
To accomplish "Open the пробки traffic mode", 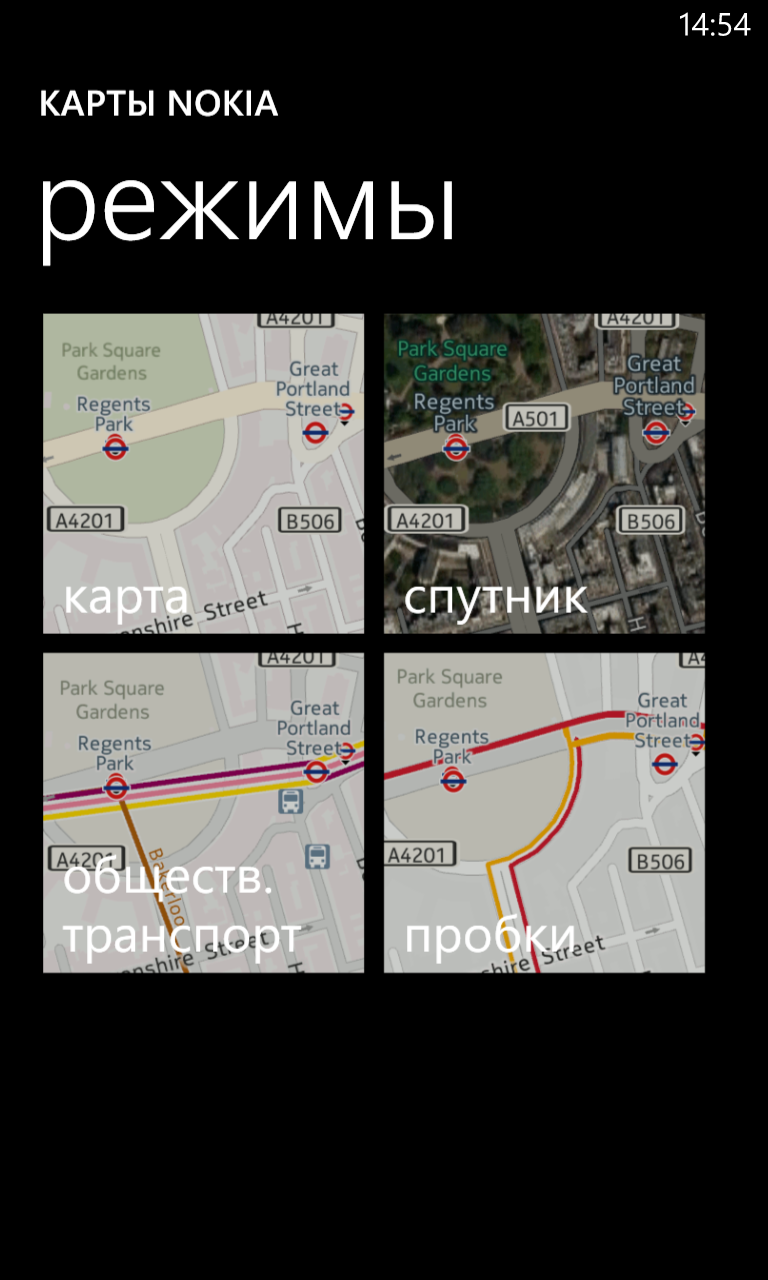I will point(544,812).
